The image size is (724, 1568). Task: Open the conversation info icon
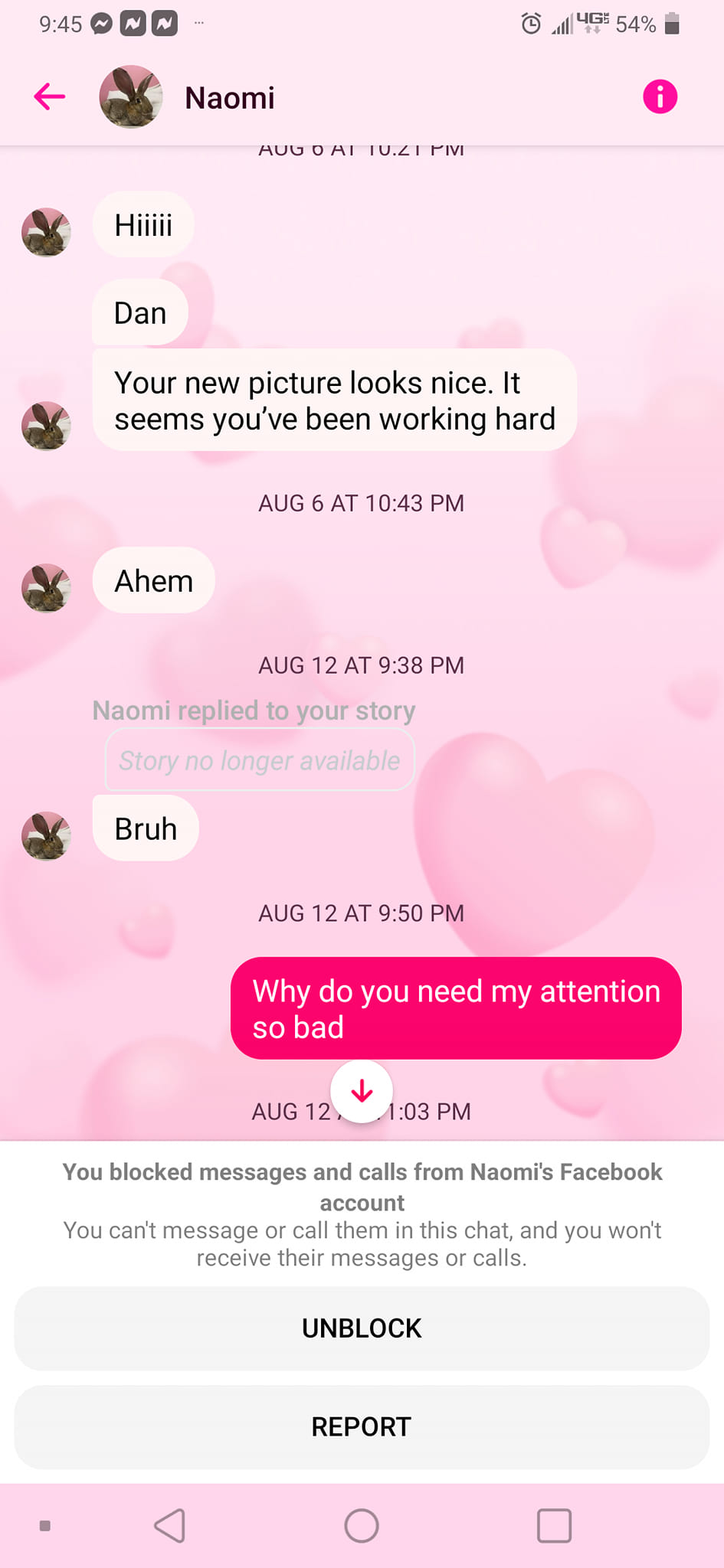[x=660, y=97]
